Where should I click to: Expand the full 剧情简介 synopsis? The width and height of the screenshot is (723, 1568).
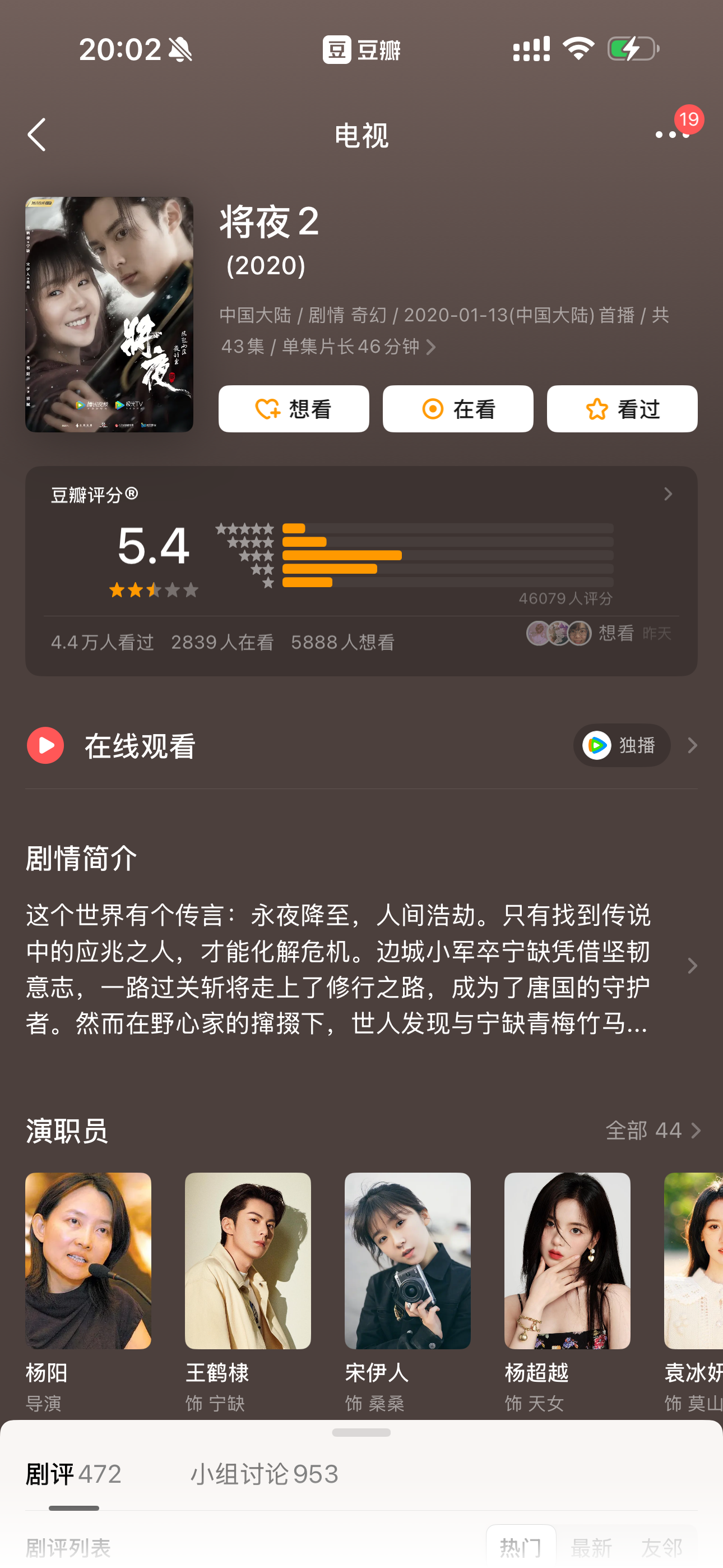pyautogui.click(x=361, y=969)
